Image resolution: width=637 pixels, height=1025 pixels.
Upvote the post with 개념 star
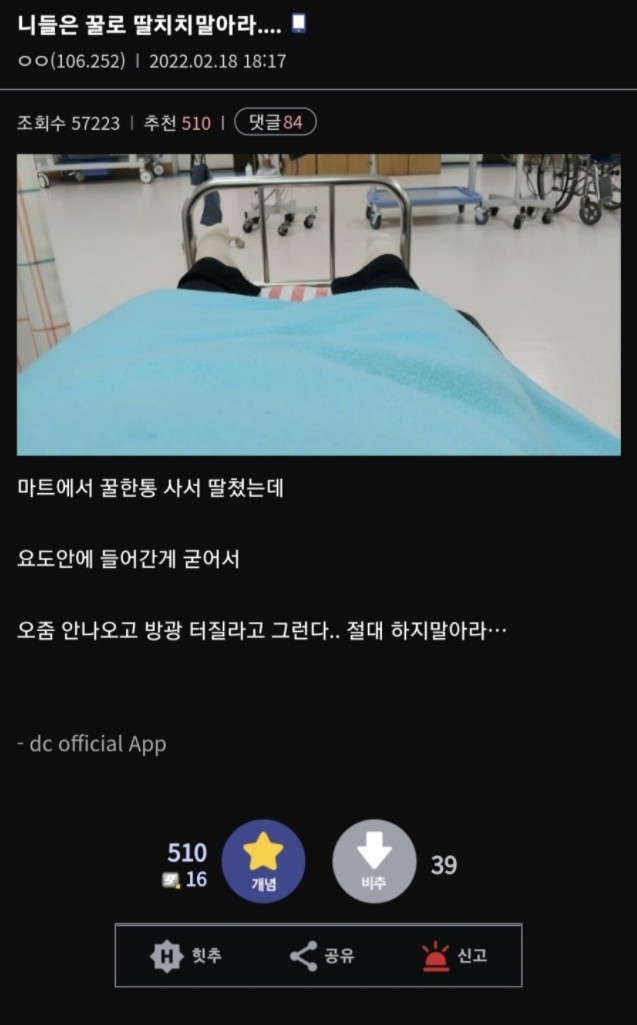point(263,861)
